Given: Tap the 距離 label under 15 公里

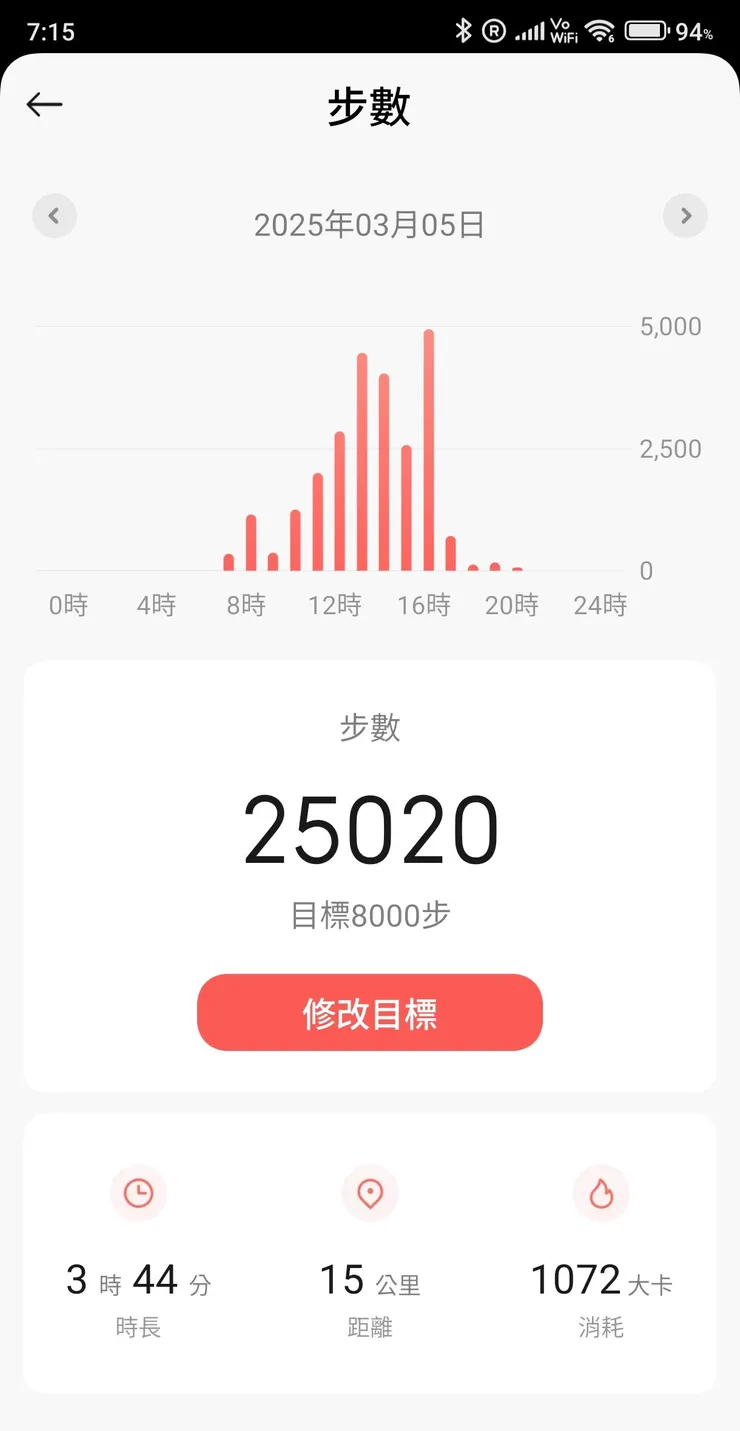Looking at the screenshot, I should [x=370, y=1327].
